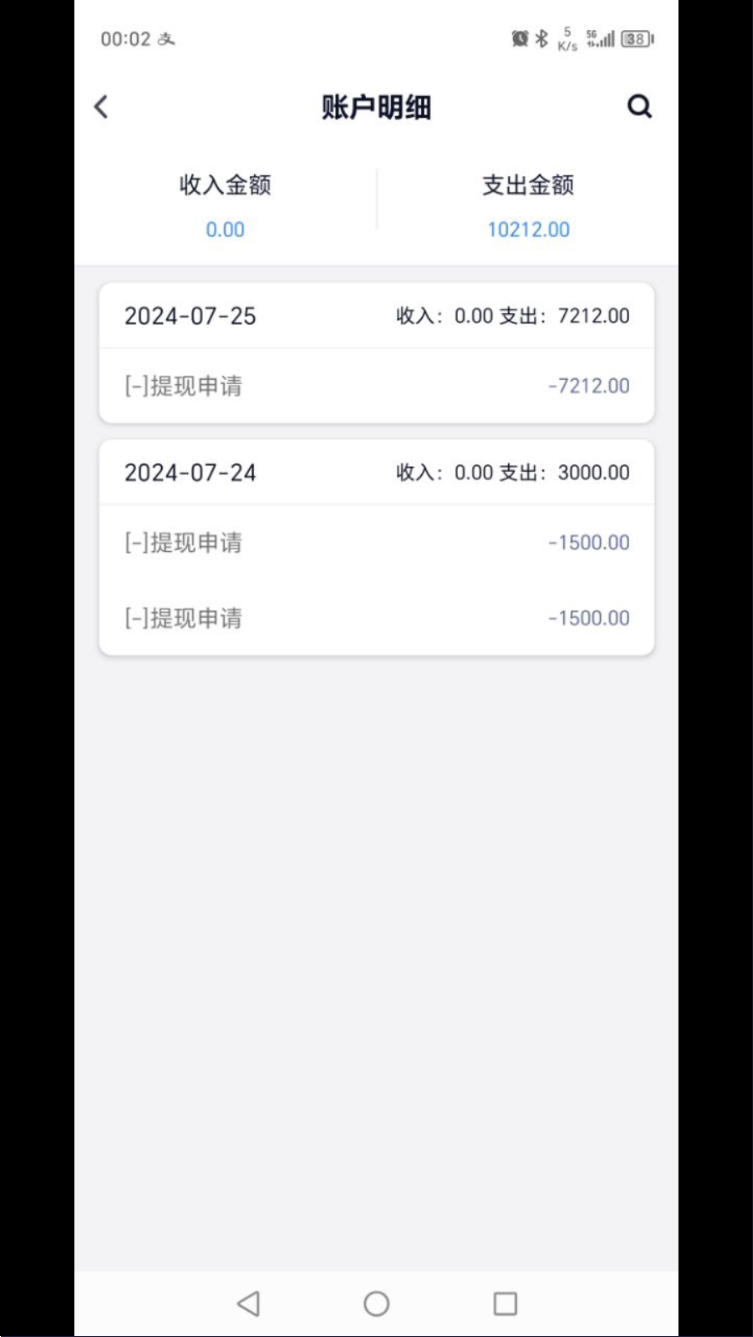This screenshot has width=753, height=1337.
Task: Tap the system home button
Action: click(x=376, y=1303)
